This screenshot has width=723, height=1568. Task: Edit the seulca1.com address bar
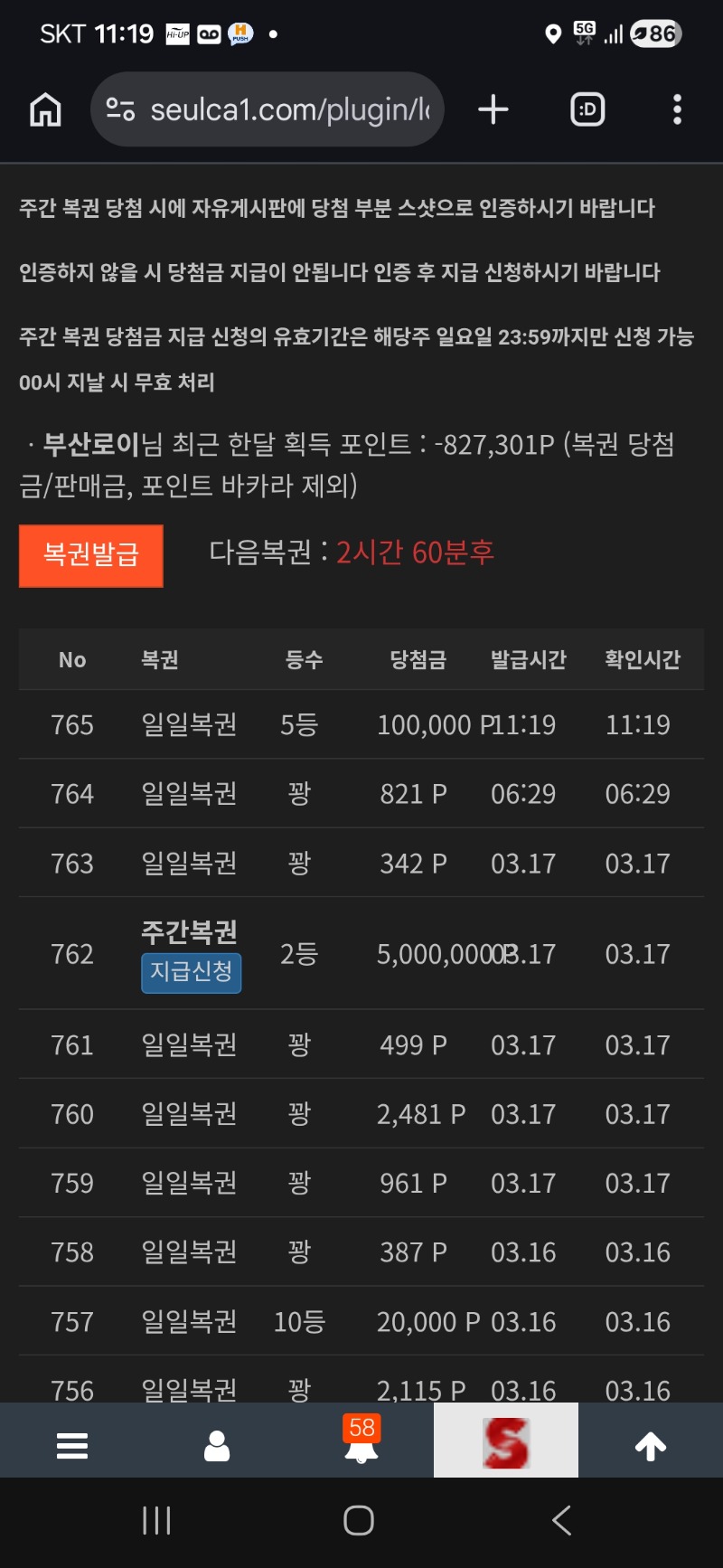287,110
